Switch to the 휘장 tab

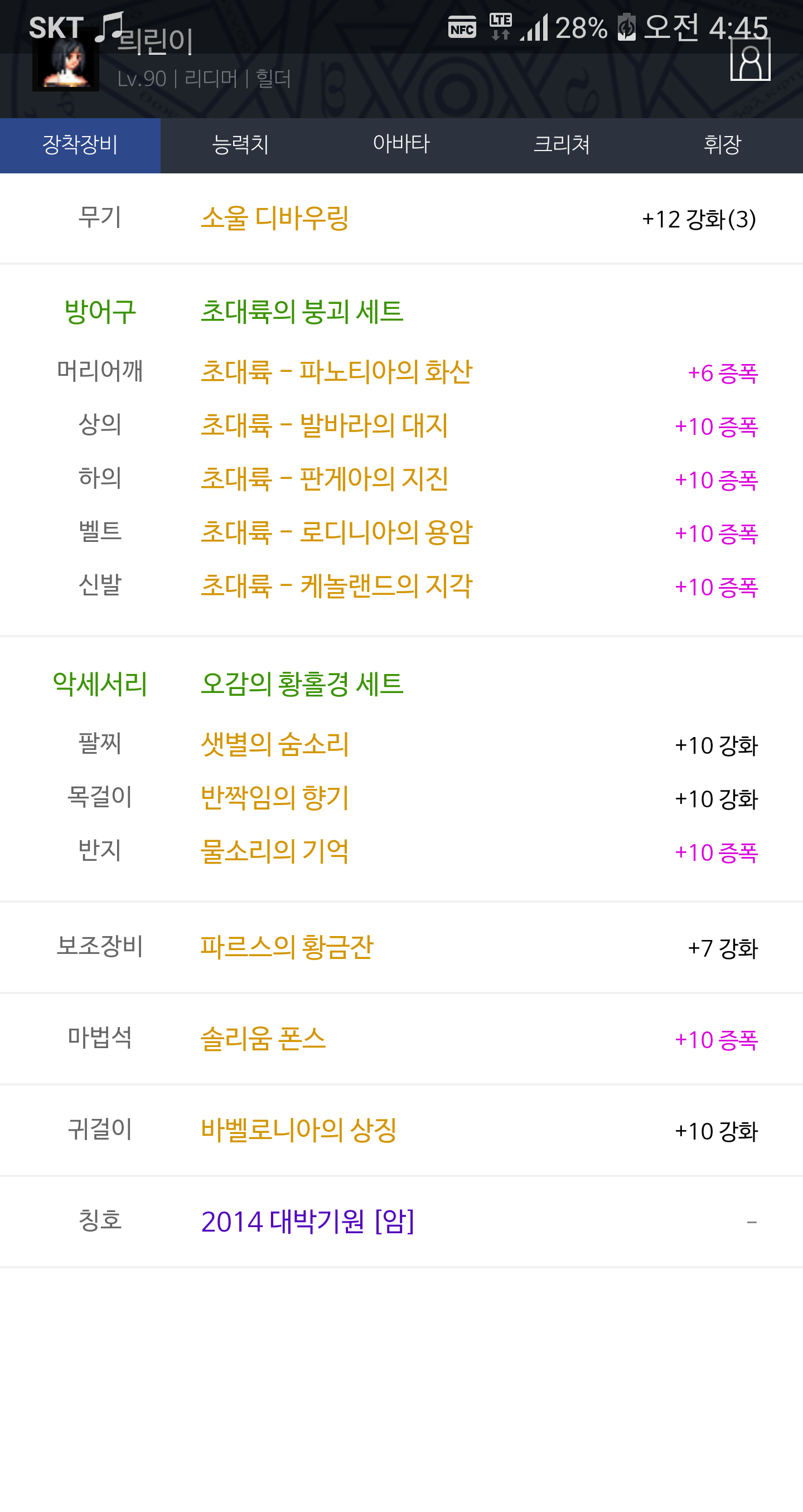pos(723,145)
